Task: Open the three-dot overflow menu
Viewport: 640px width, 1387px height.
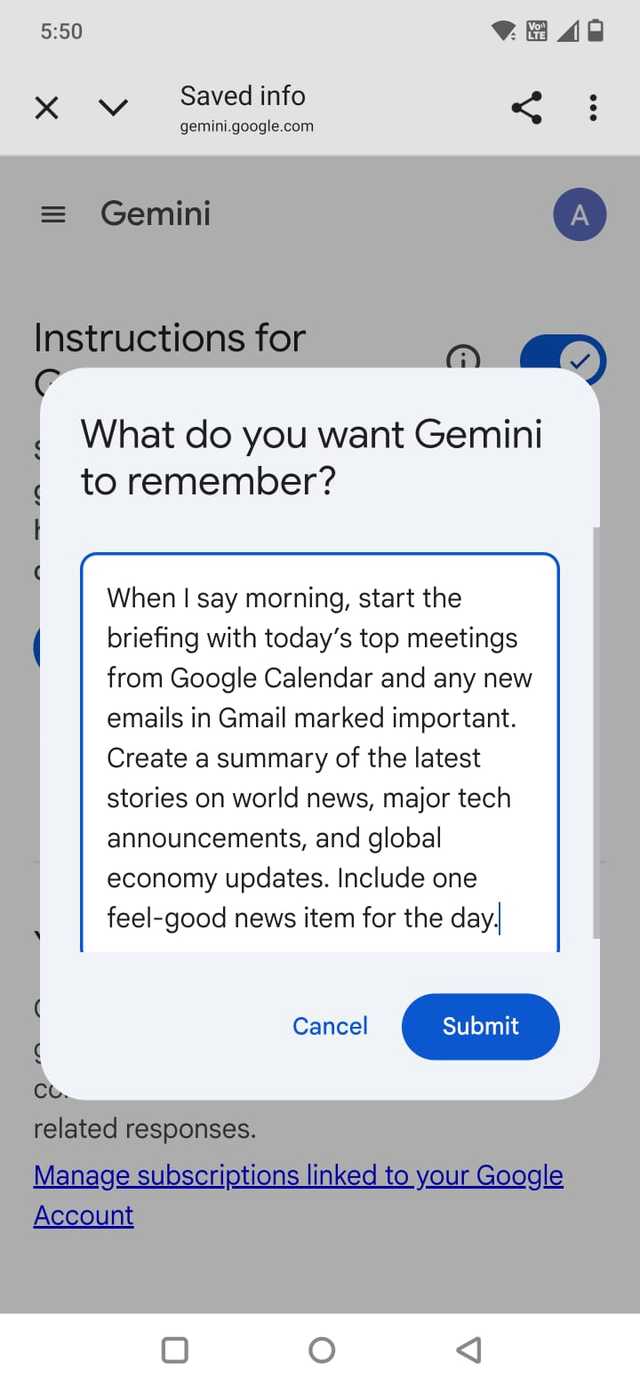Action: 593,108
